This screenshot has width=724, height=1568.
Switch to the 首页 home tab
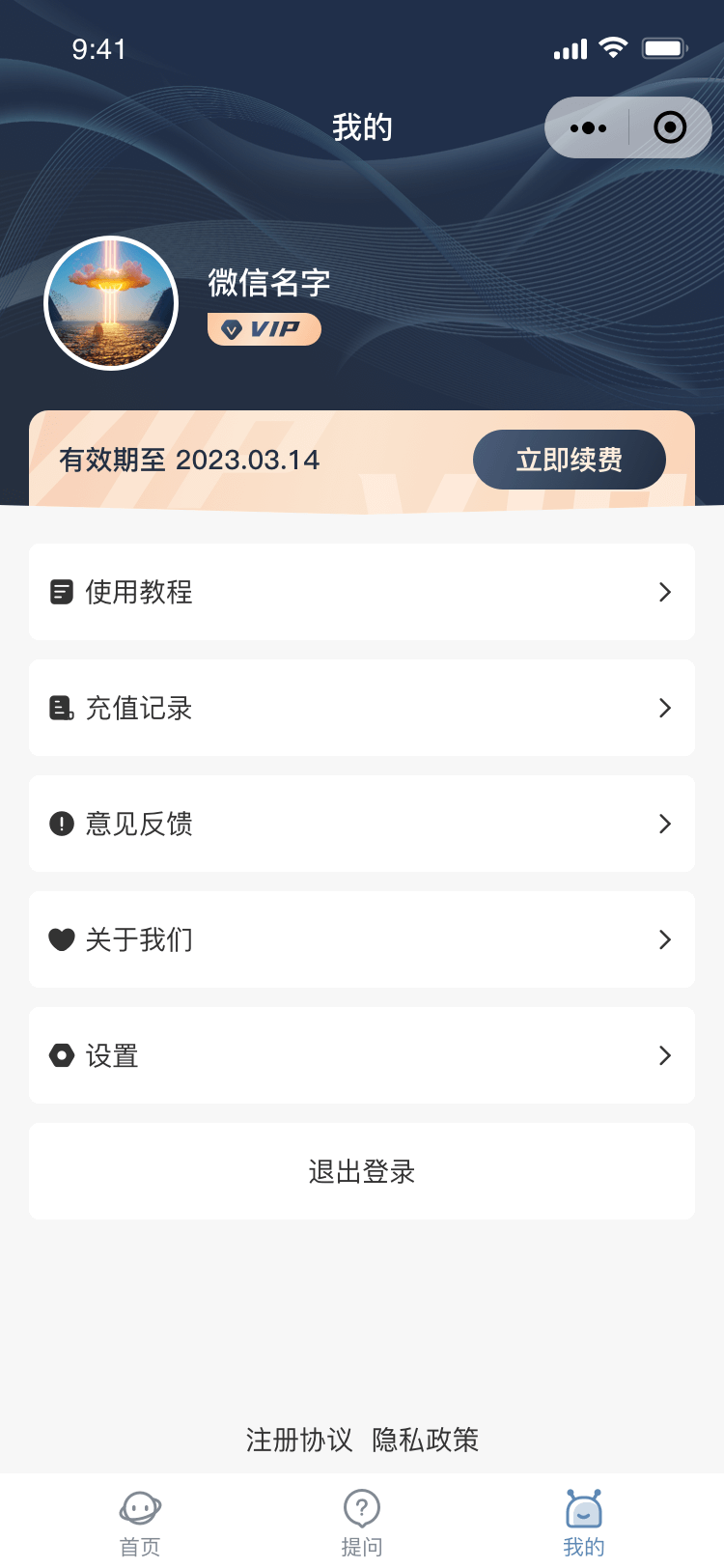pos(140,1523)
